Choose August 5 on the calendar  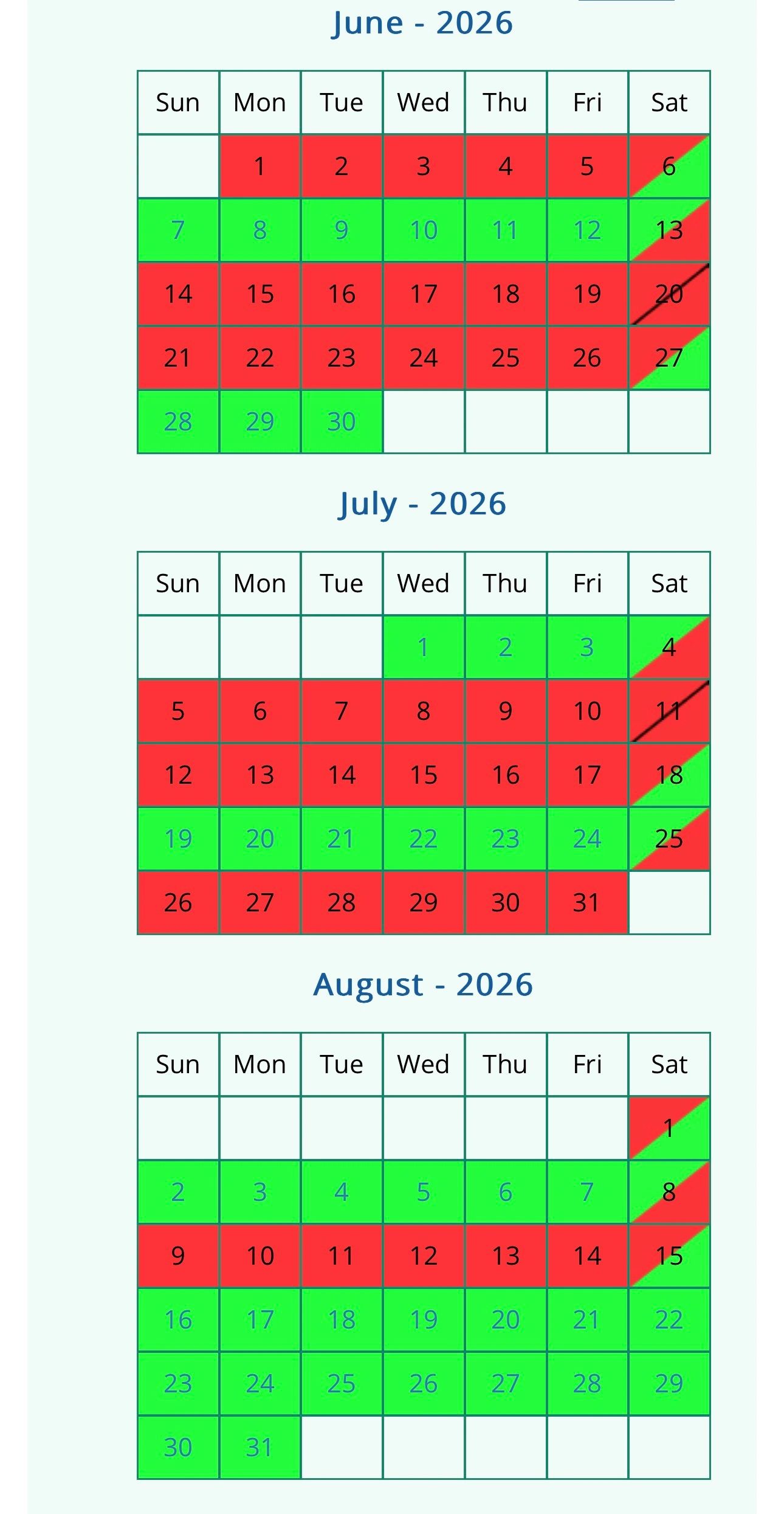(424, 1192)
